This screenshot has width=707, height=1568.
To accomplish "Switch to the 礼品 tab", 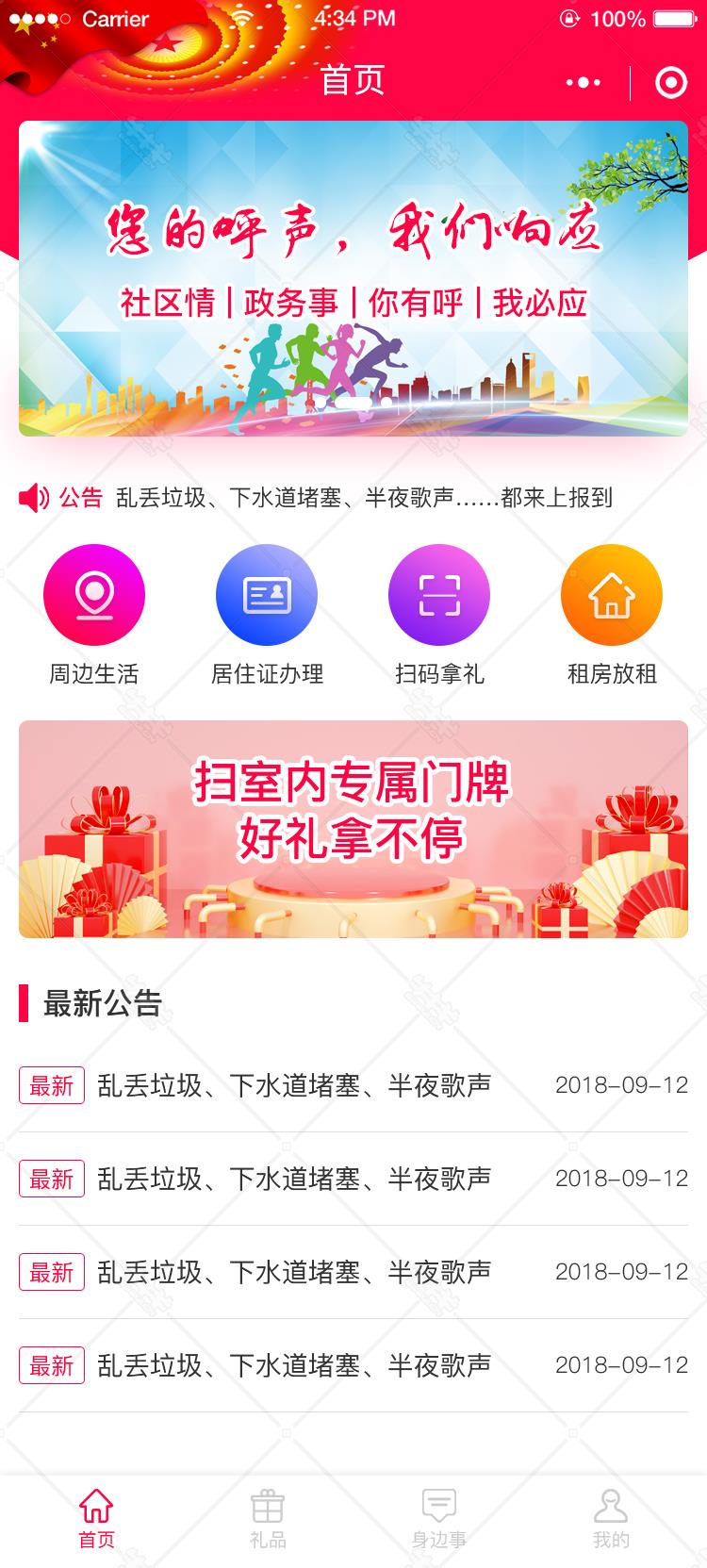I will pos(268,1519).
